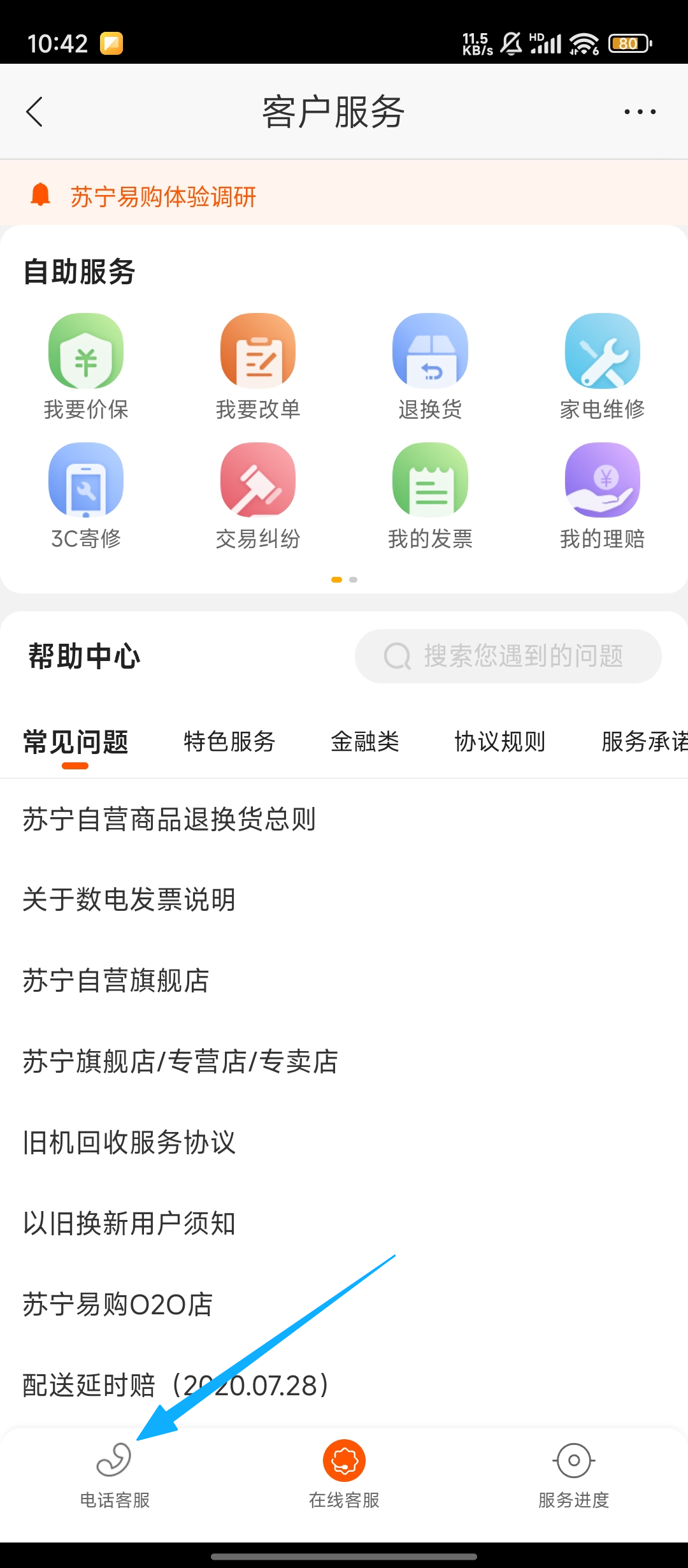688x1568 pixels.
Task: Go back from 客户服务 page
Action: [x=35, y=112]
